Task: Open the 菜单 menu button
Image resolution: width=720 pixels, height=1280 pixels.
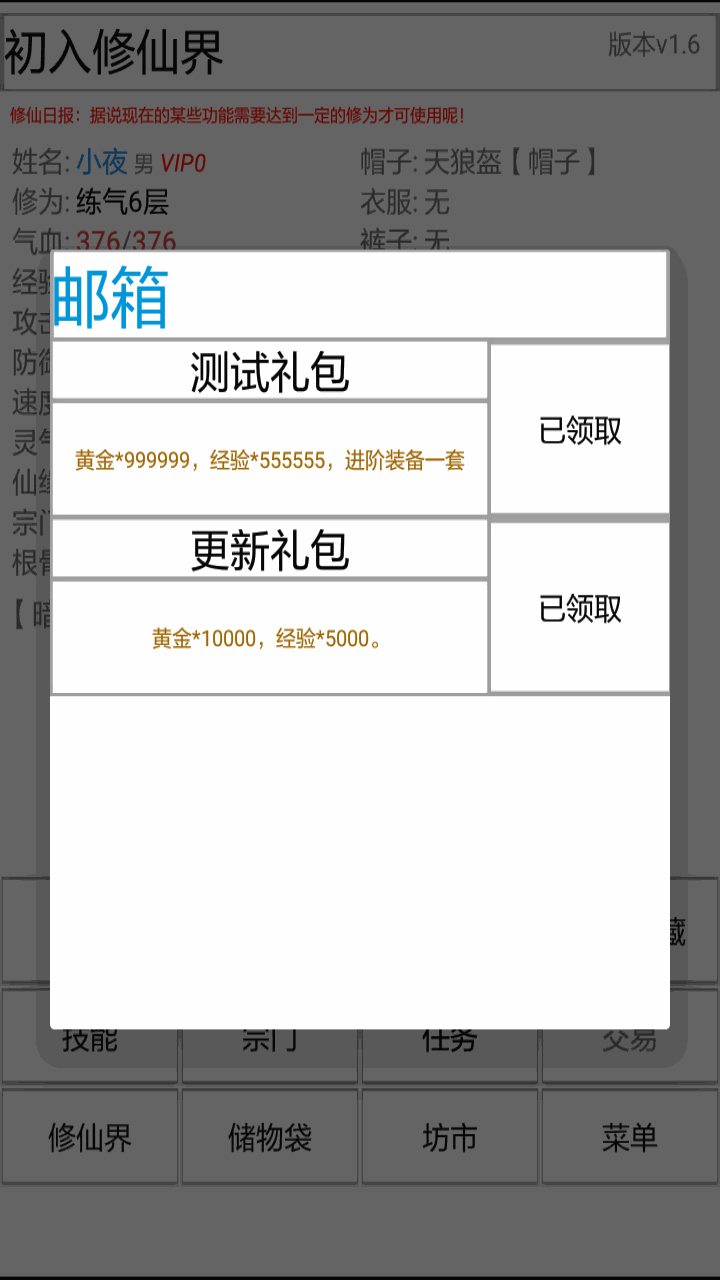Action: pos(630,1137)
